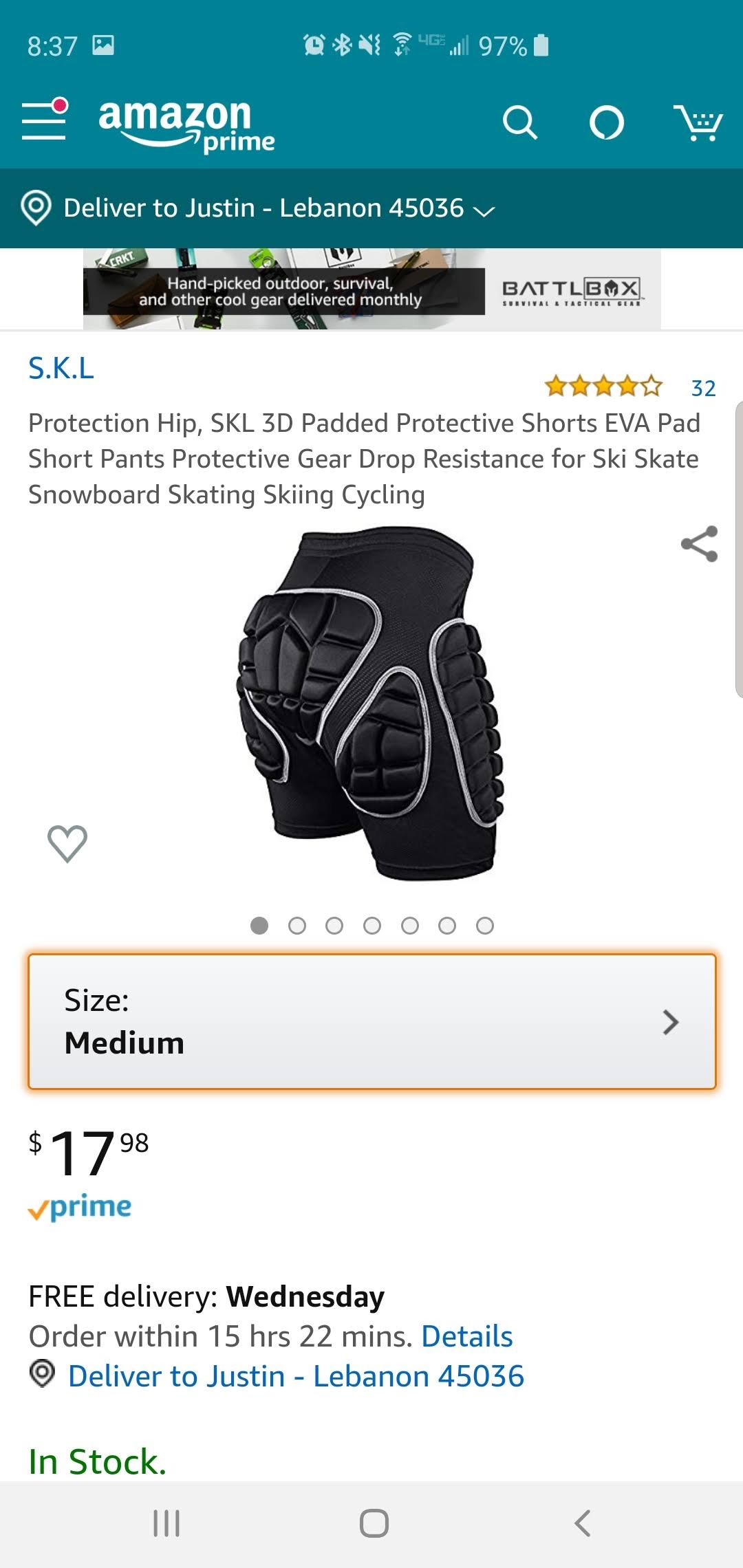
Task: Tap Deliver to Justin - Lebanon 45036 link
Action: point(296,1376)
